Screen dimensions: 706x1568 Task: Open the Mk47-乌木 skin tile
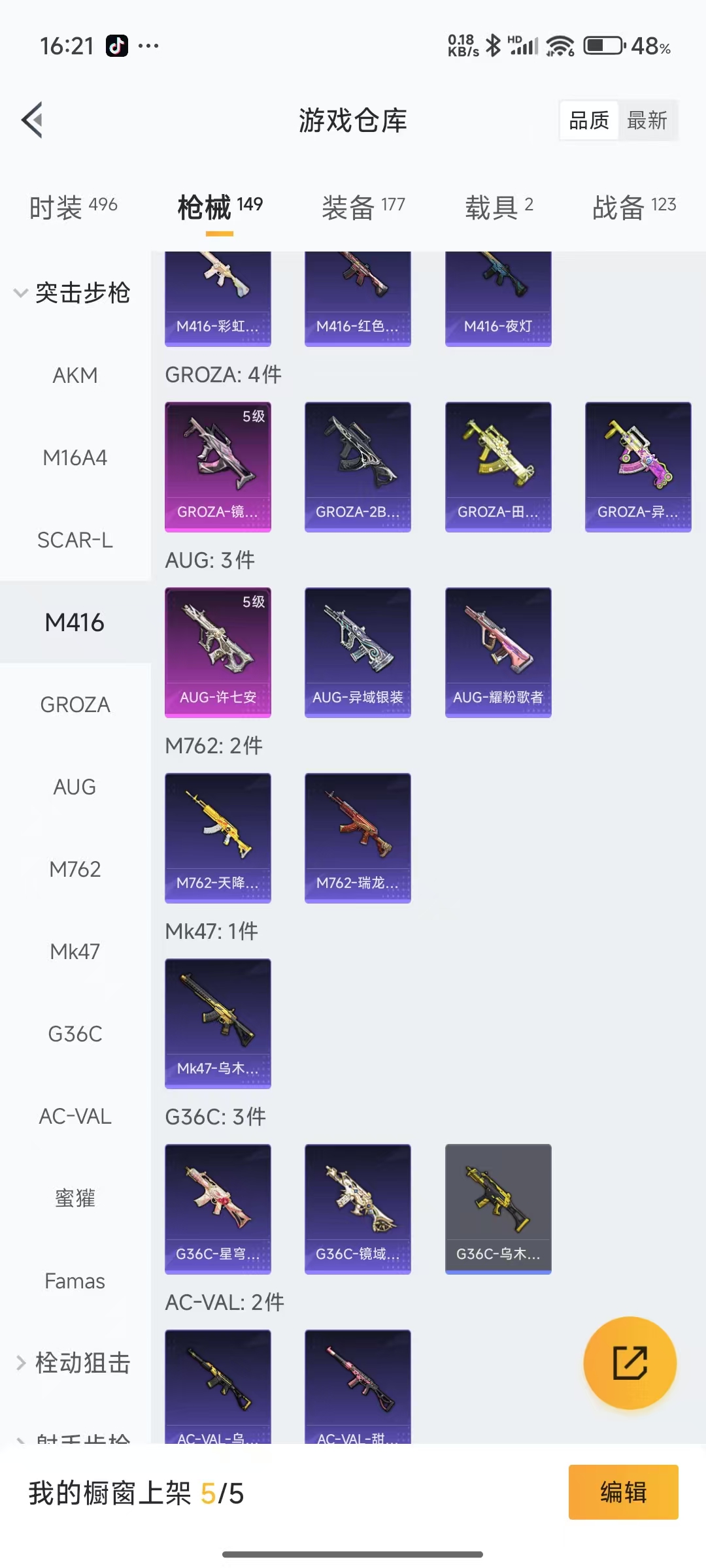point(218,1023)
